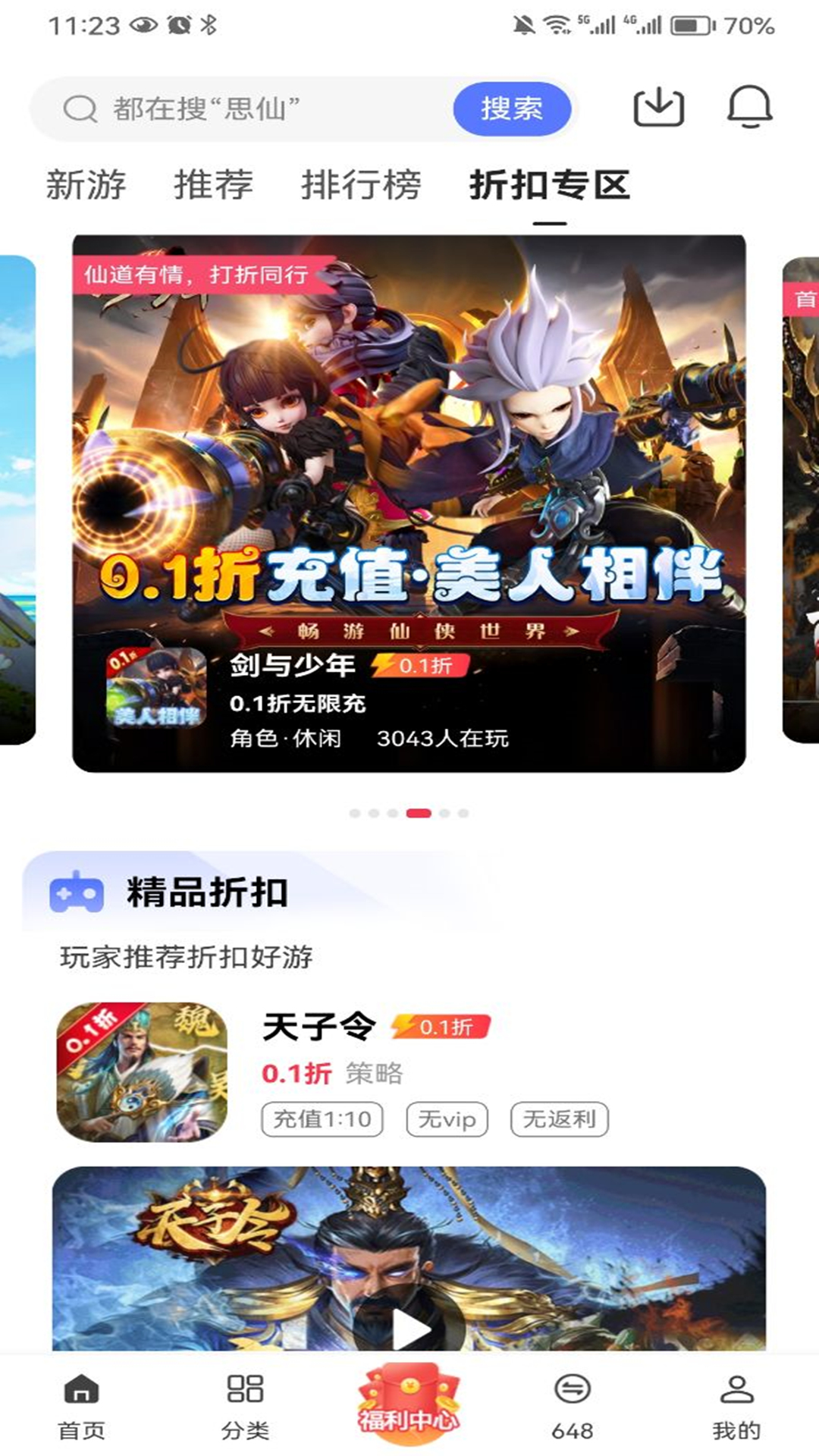The image size is (819, 1456).
Task: Switch to the 新游 tab
Action: coord(86,184)
